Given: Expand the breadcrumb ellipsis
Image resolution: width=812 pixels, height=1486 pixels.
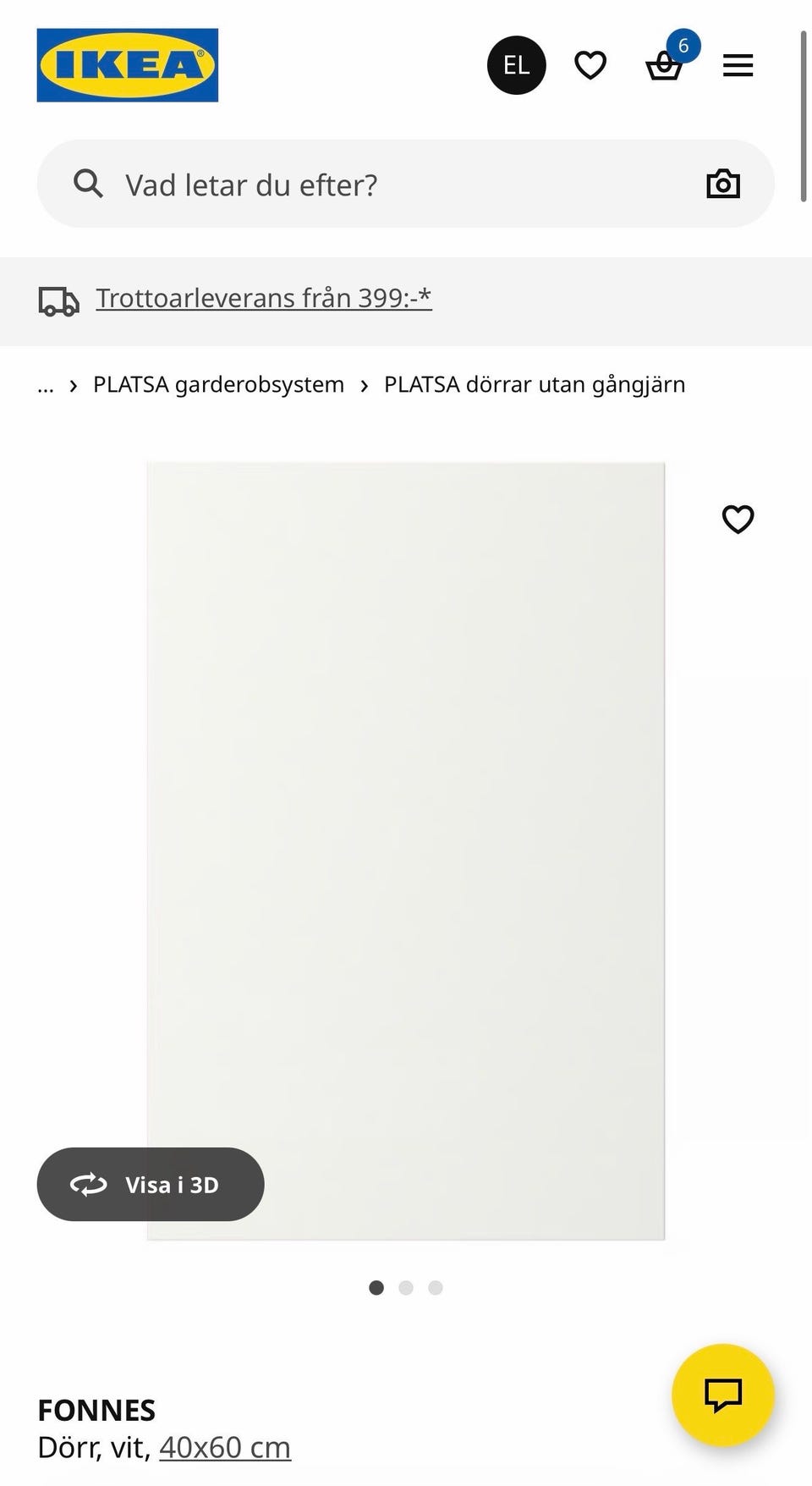Looking at the screenshot, I should coord(46,386).
